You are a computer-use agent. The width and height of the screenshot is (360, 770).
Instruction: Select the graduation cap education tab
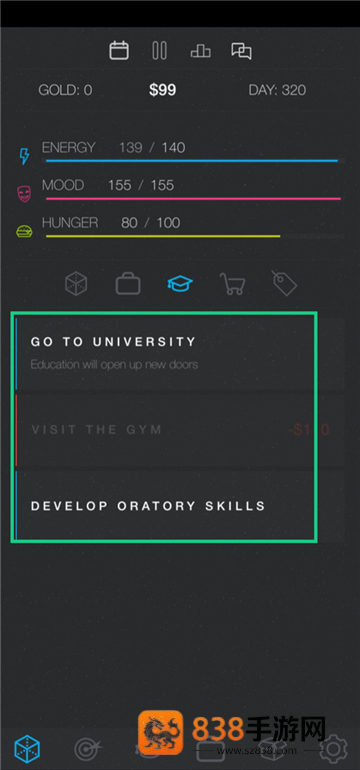[x=180, y=284]
